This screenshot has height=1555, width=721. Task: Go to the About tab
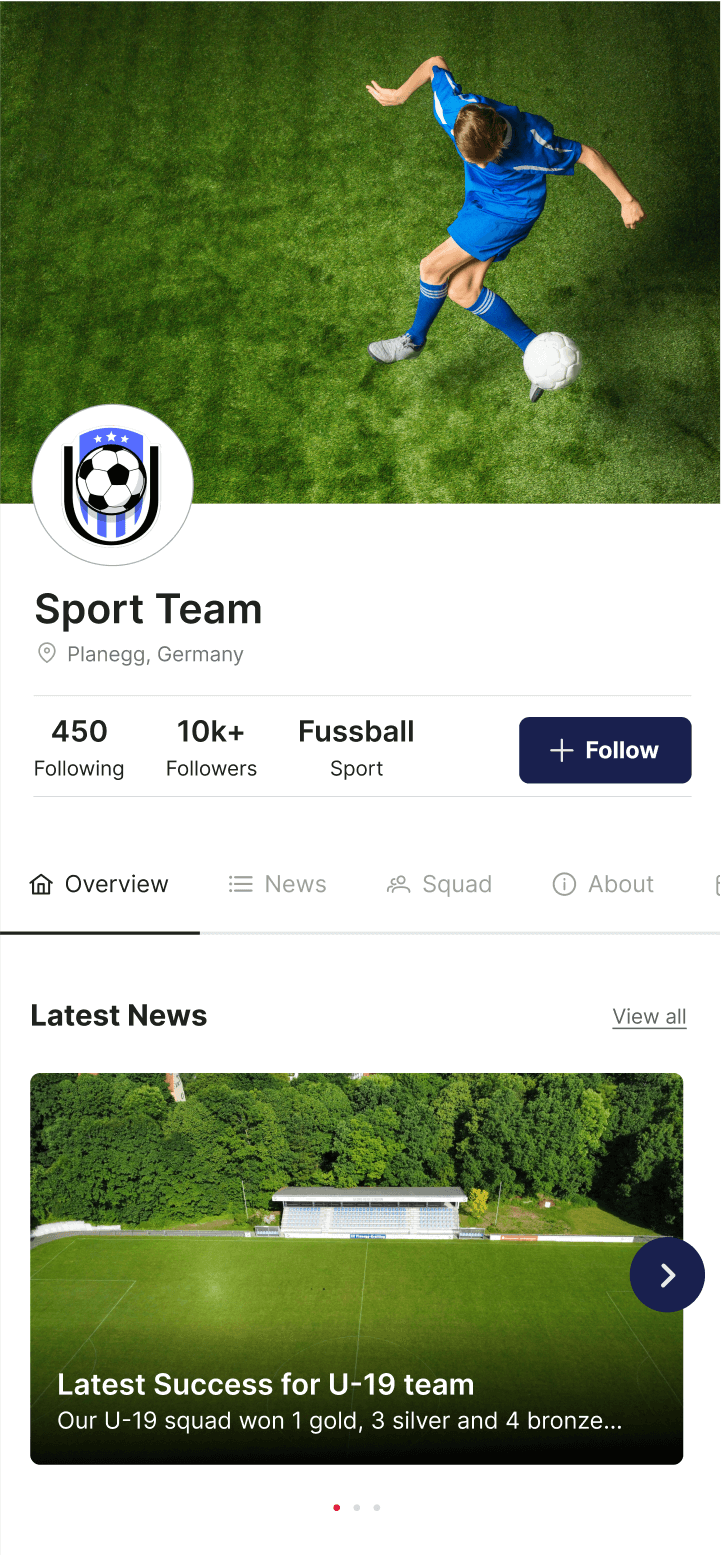pyautogui.click(x=604, y=884)
